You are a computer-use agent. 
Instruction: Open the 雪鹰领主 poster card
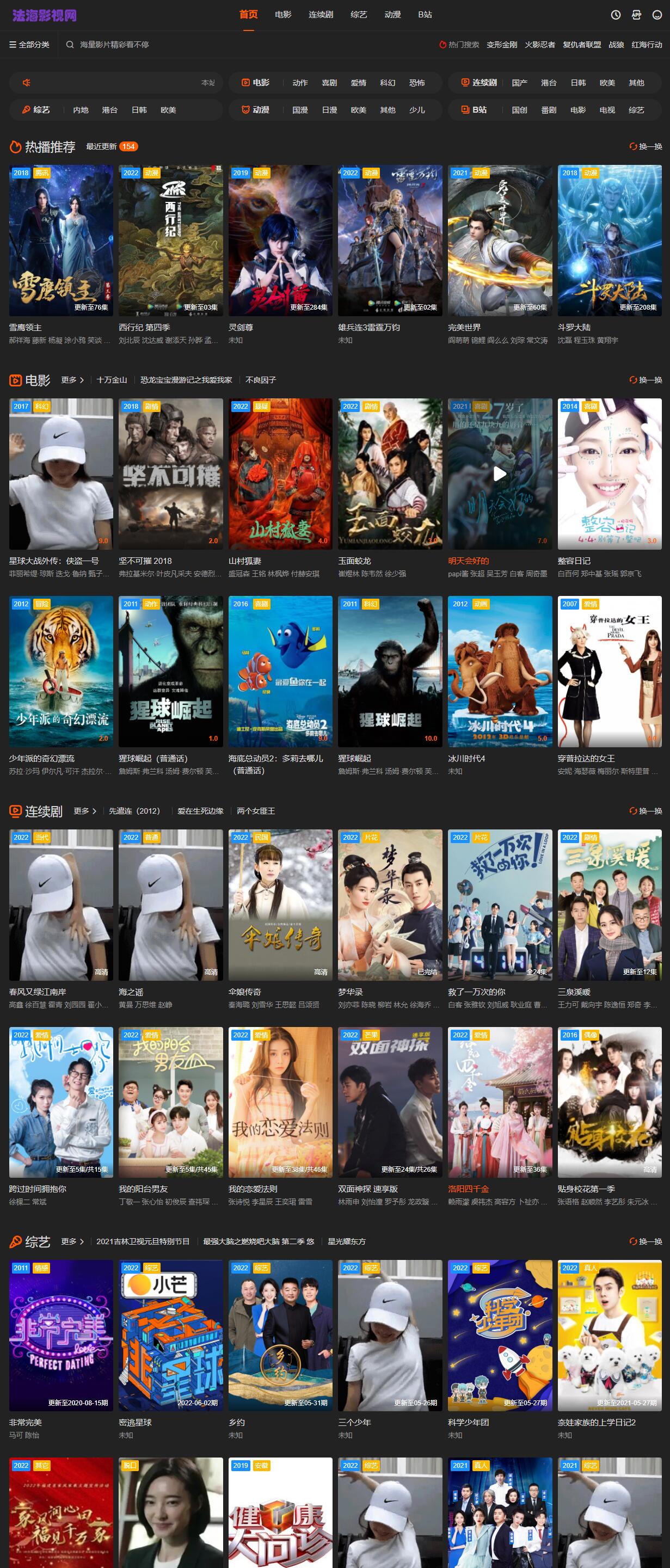[x=61, y=240]
